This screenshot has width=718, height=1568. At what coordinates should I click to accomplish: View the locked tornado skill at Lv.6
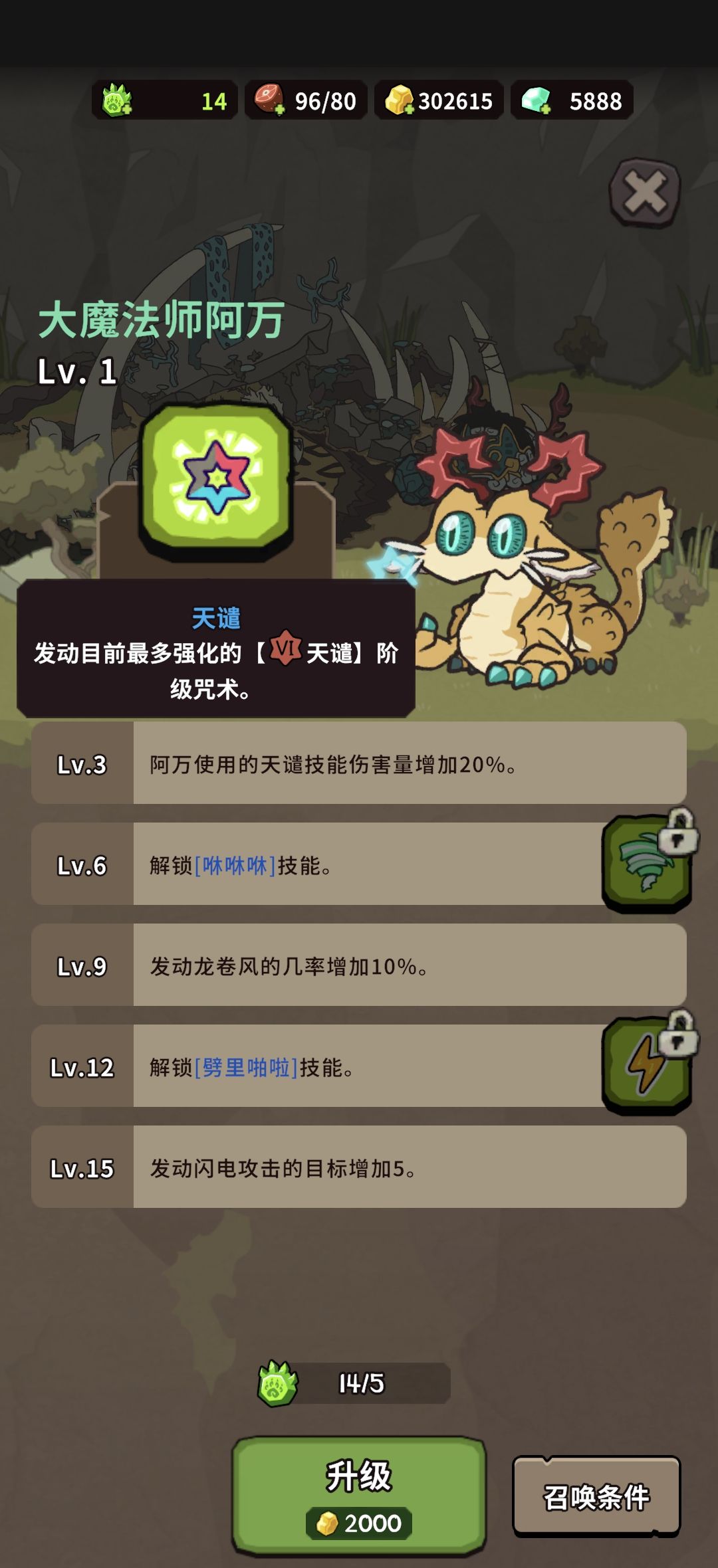647,862
